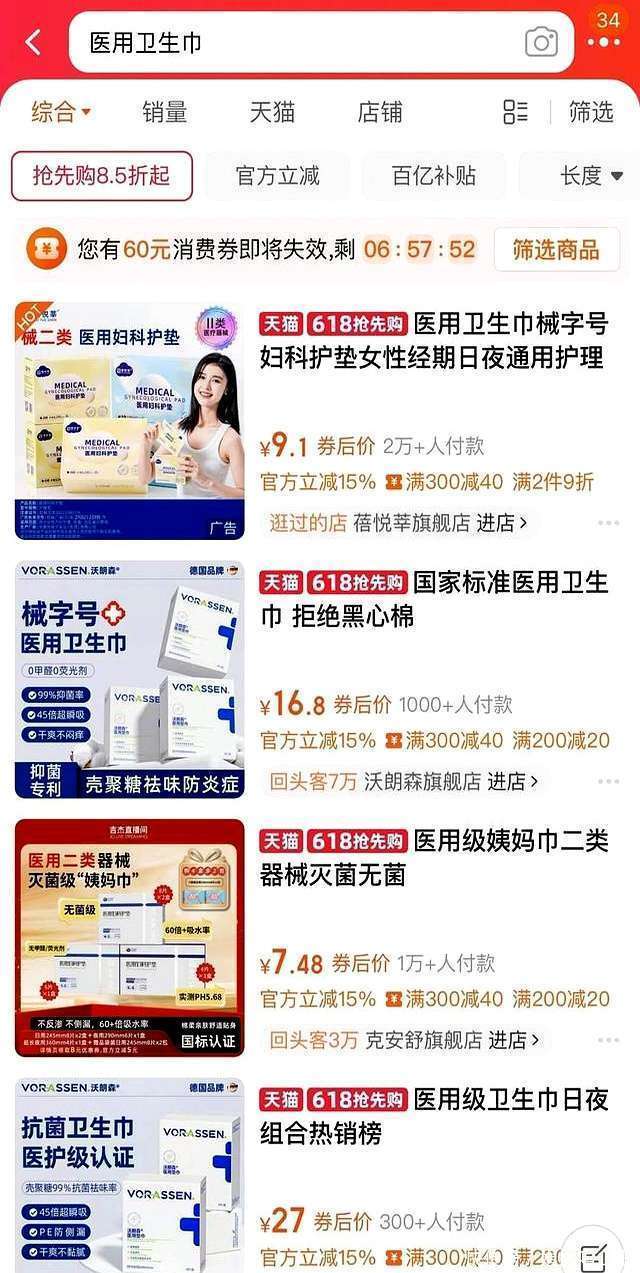Enter 克安舒旗舰店 via 进店
The image size is (640, 1273).
513,1040
